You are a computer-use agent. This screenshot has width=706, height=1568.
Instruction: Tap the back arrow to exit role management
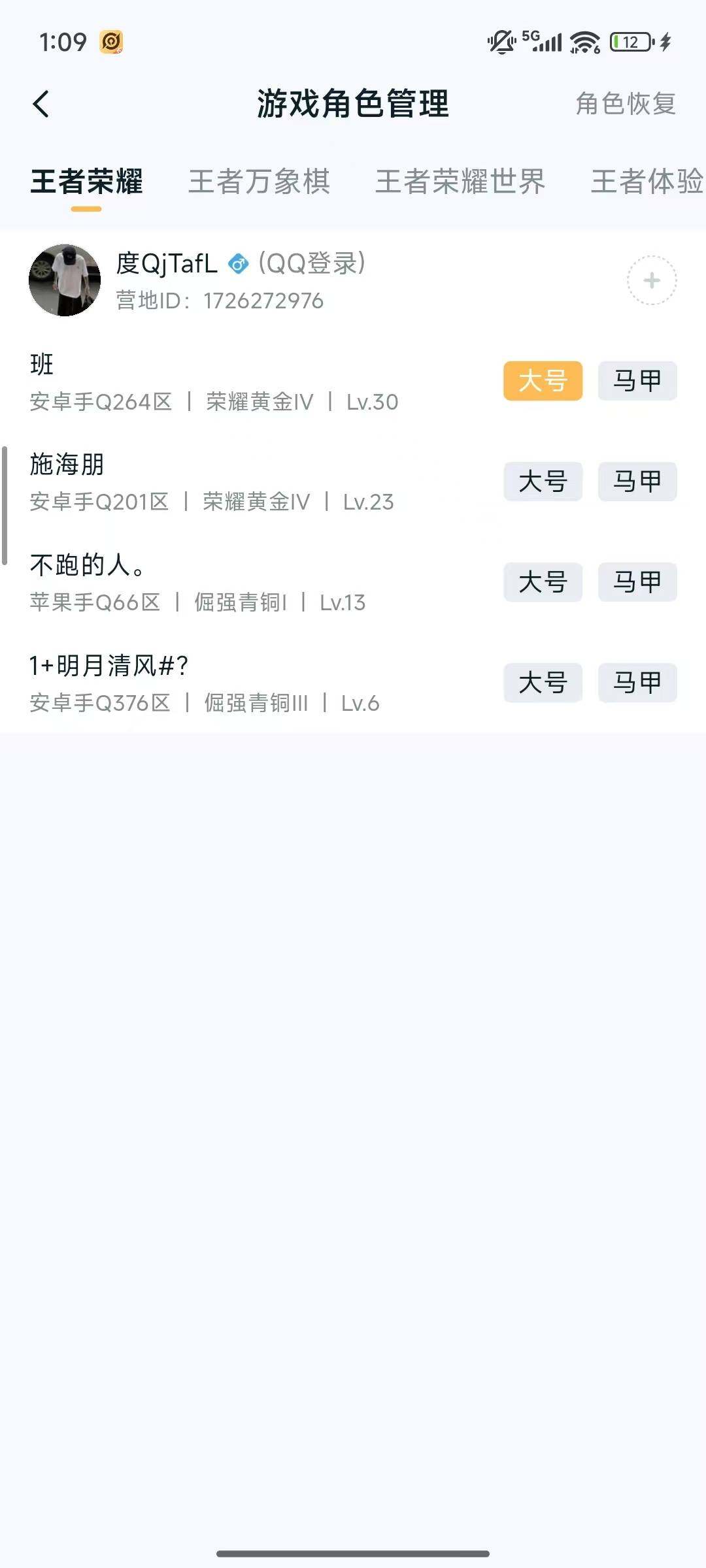(42, 103)
